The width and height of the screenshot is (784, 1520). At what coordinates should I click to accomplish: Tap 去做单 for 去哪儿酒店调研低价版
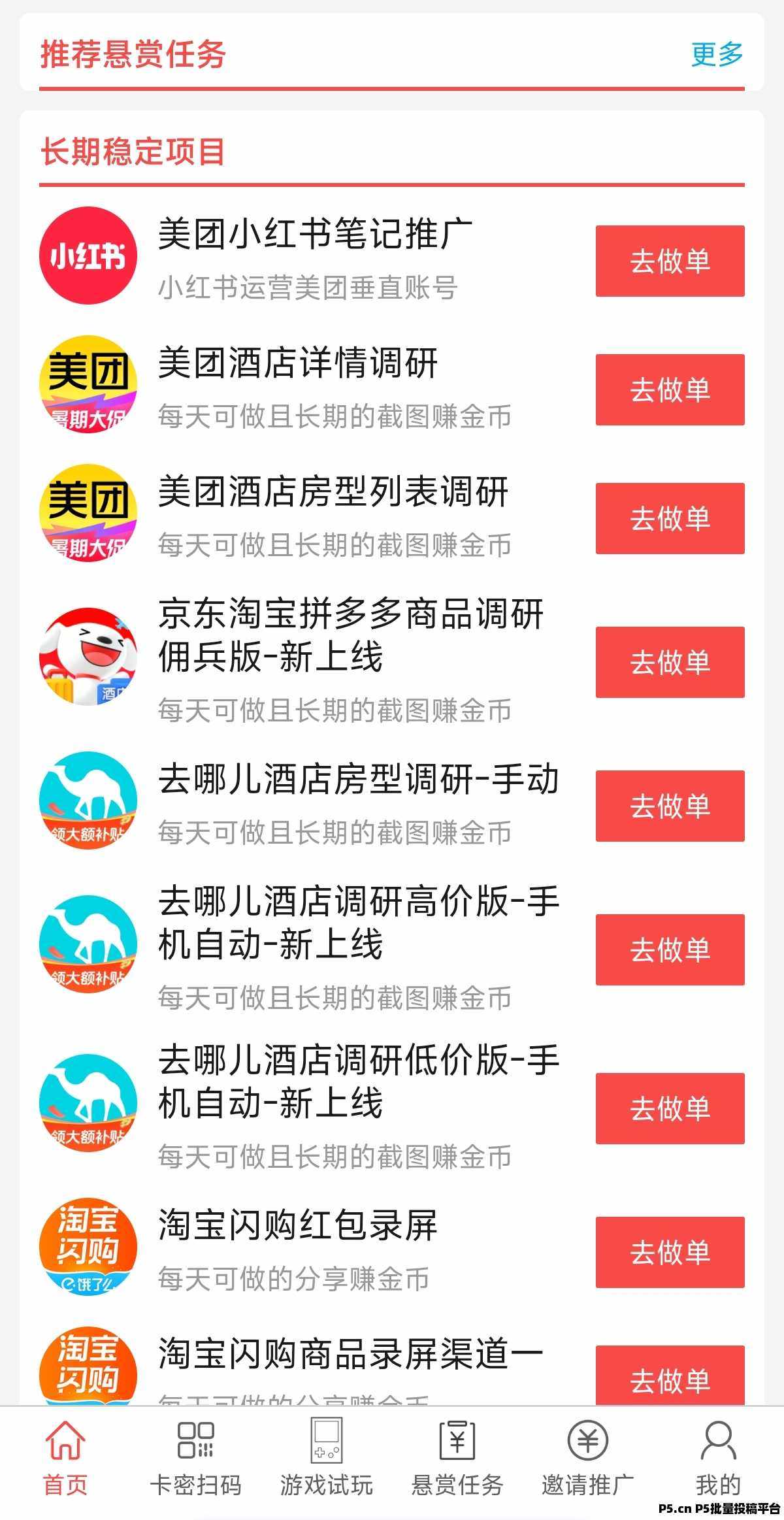point(670,1108)
